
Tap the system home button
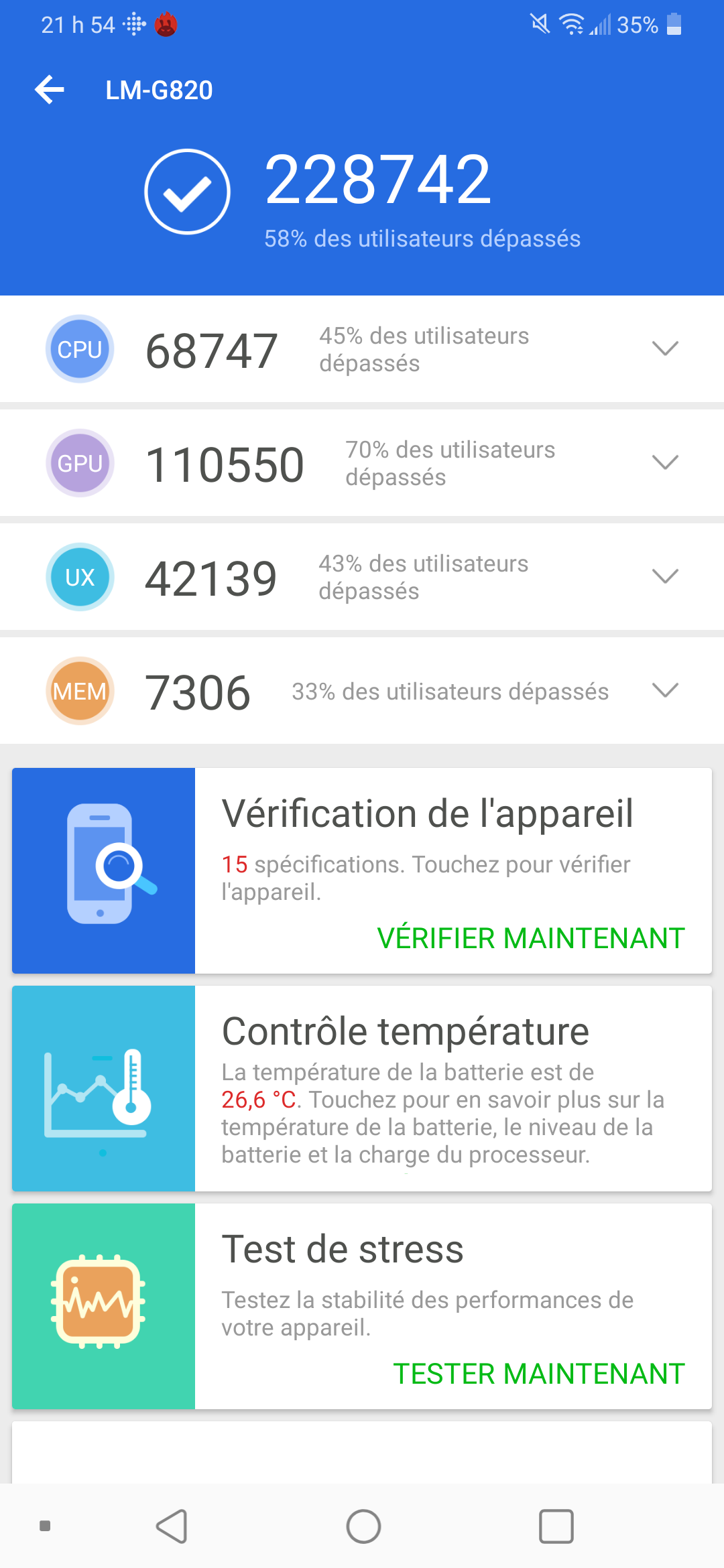363,1526
